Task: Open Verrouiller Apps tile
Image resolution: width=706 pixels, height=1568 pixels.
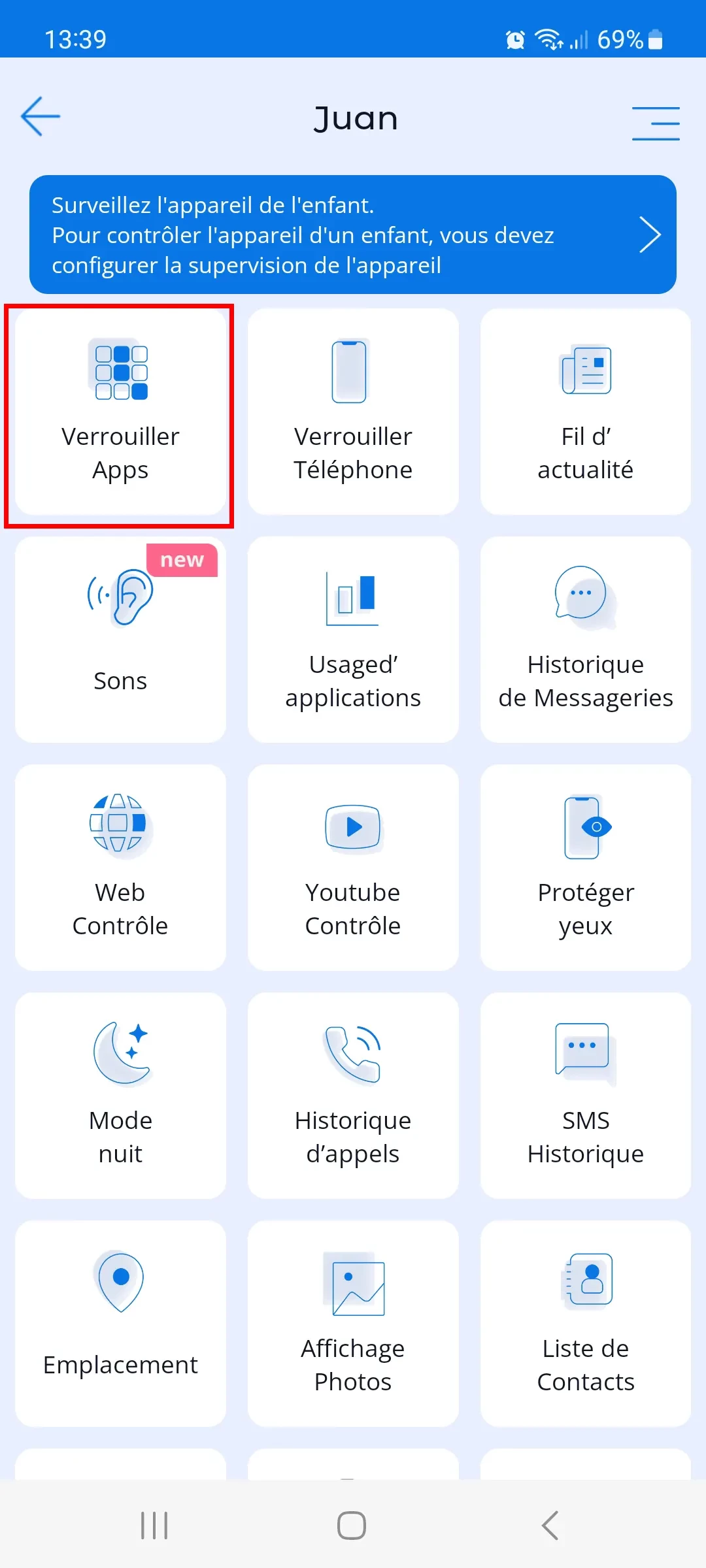Action: coord(120,412)
